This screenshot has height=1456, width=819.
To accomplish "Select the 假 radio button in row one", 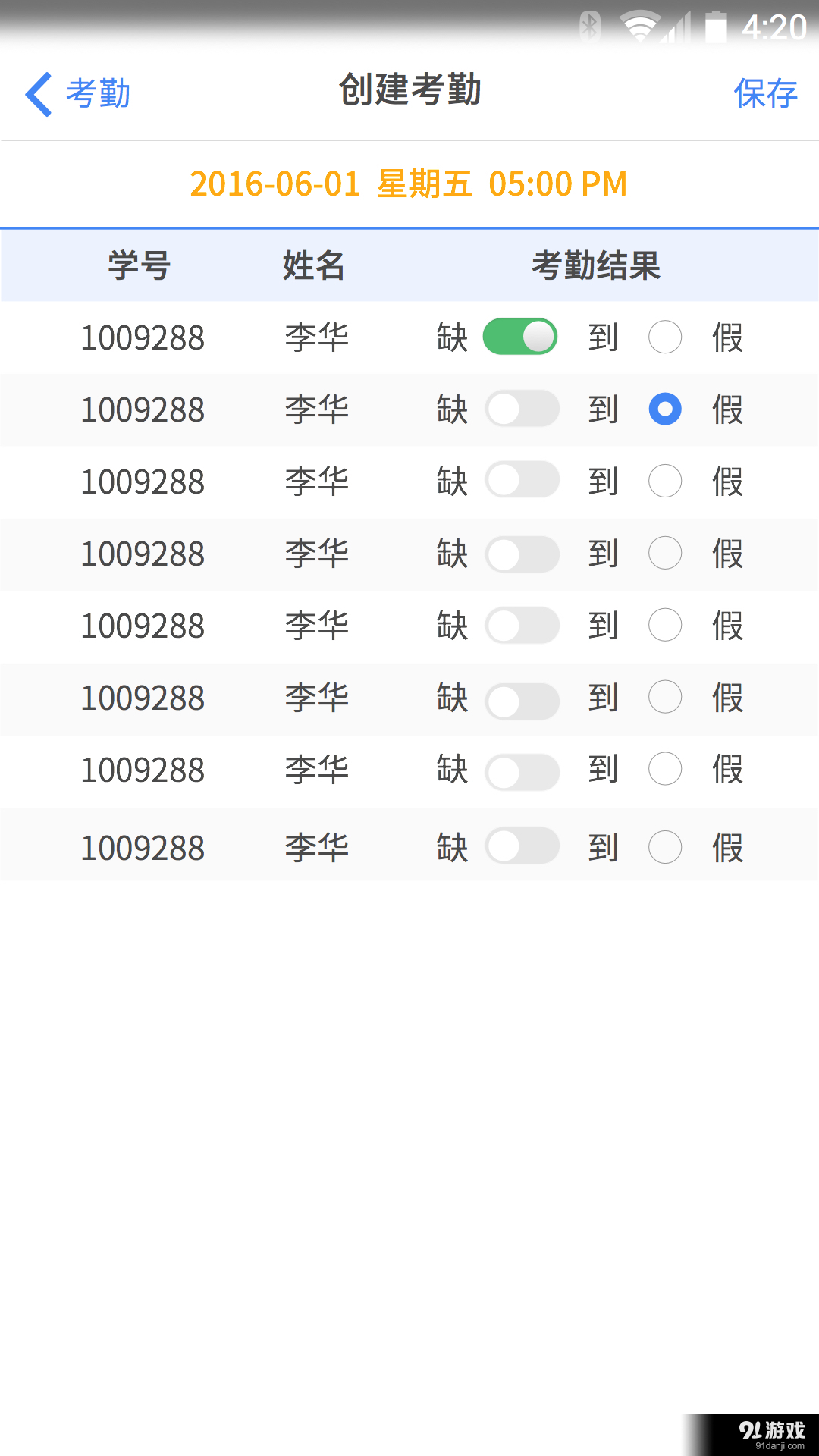I will pyautogui.click(x=664, y=337).
